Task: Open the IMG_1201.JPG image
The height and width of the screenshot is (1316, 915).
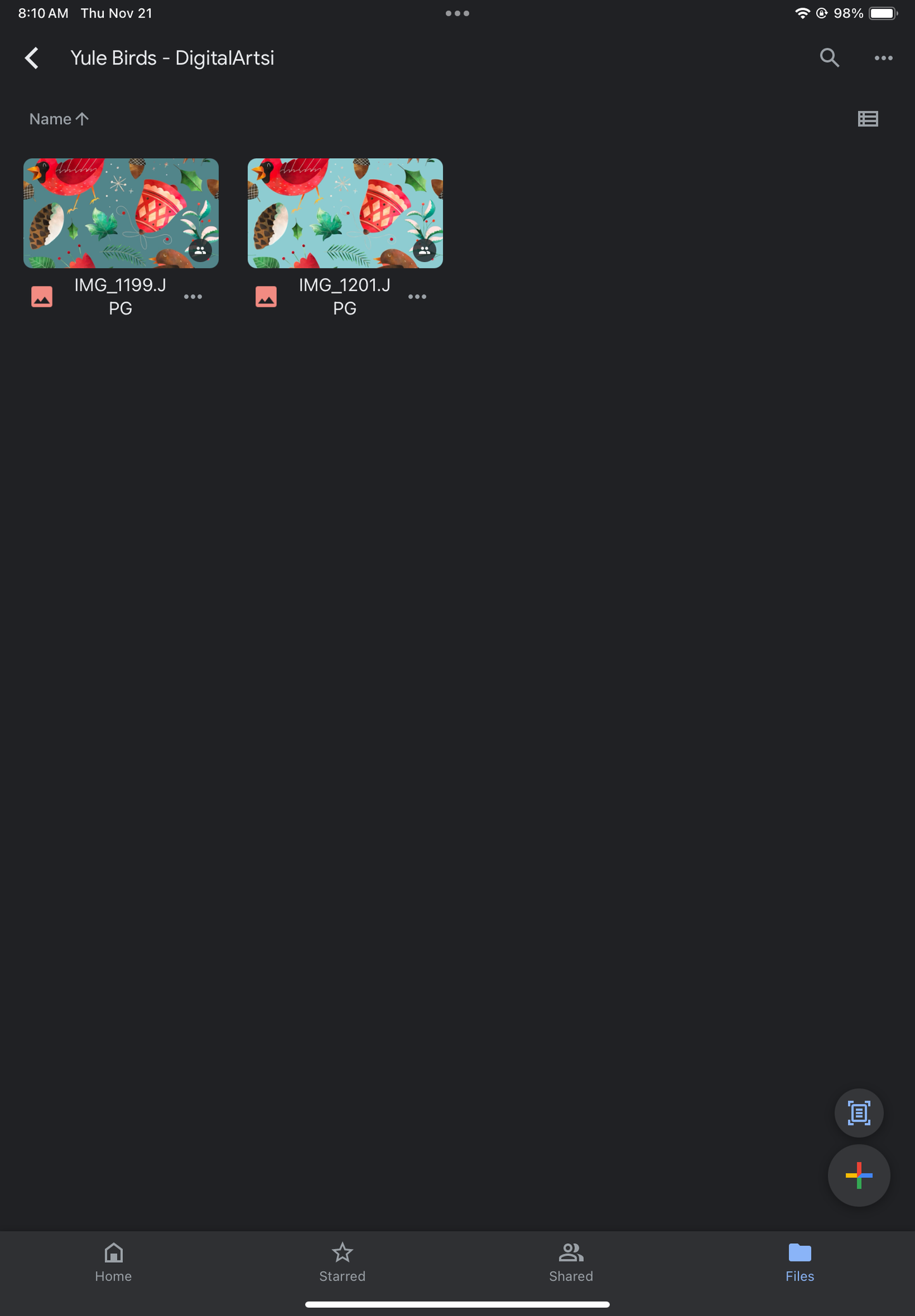Action: coord(345,213)
